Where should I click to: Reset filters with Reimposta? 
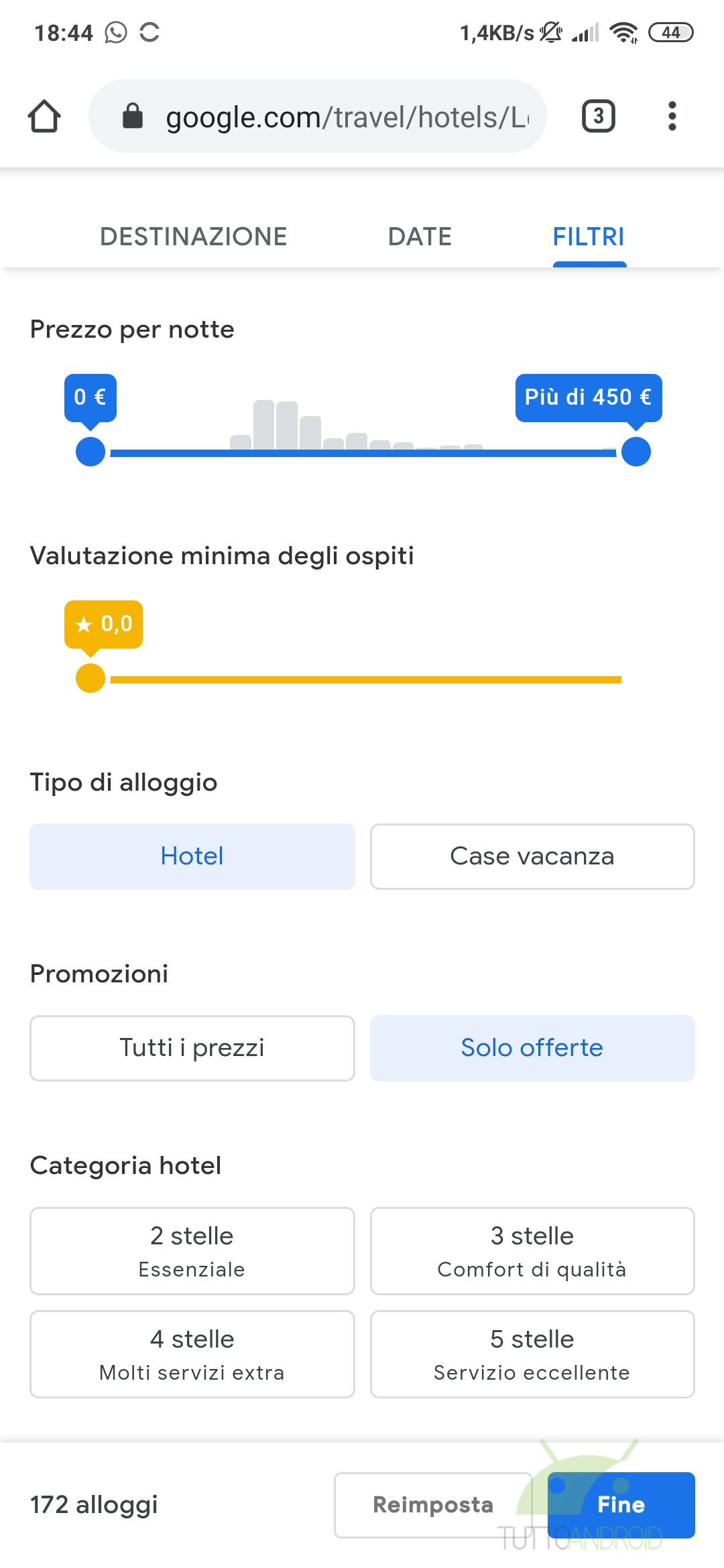(433, 1505)
